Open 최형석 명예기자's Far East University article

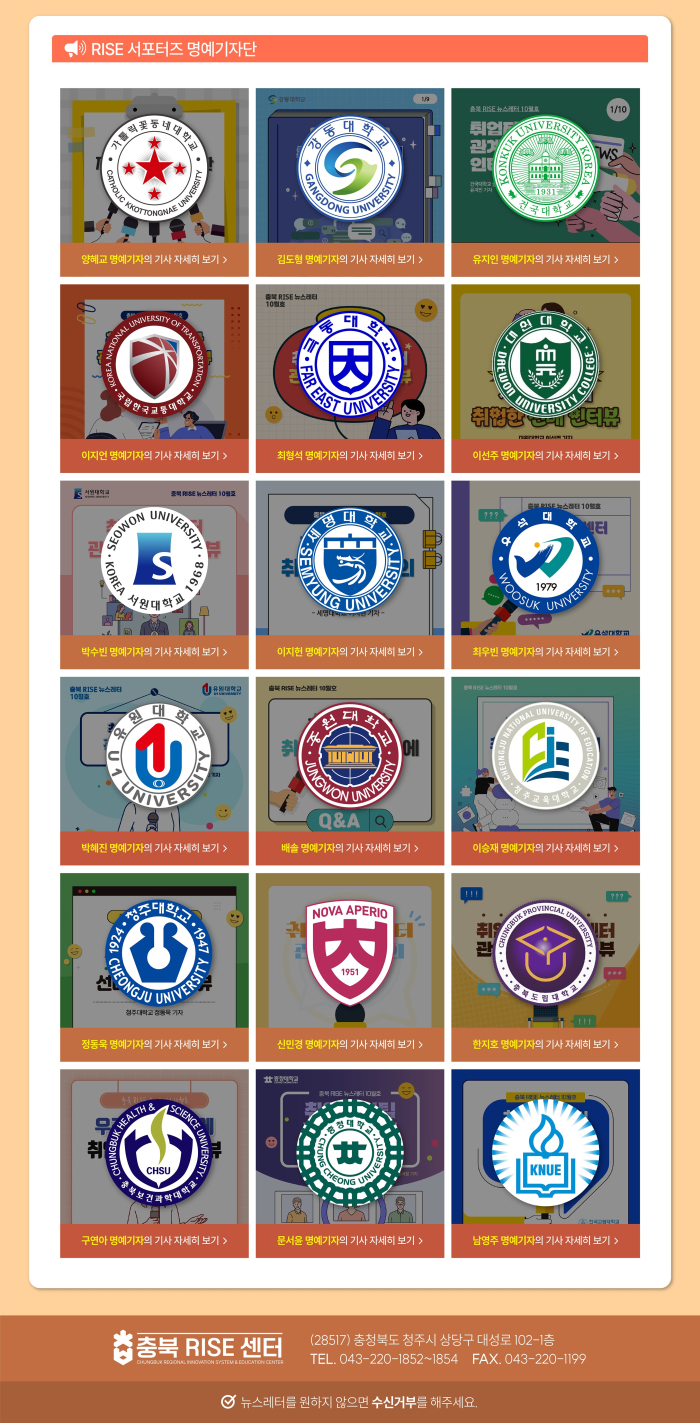tap(350, 455)
